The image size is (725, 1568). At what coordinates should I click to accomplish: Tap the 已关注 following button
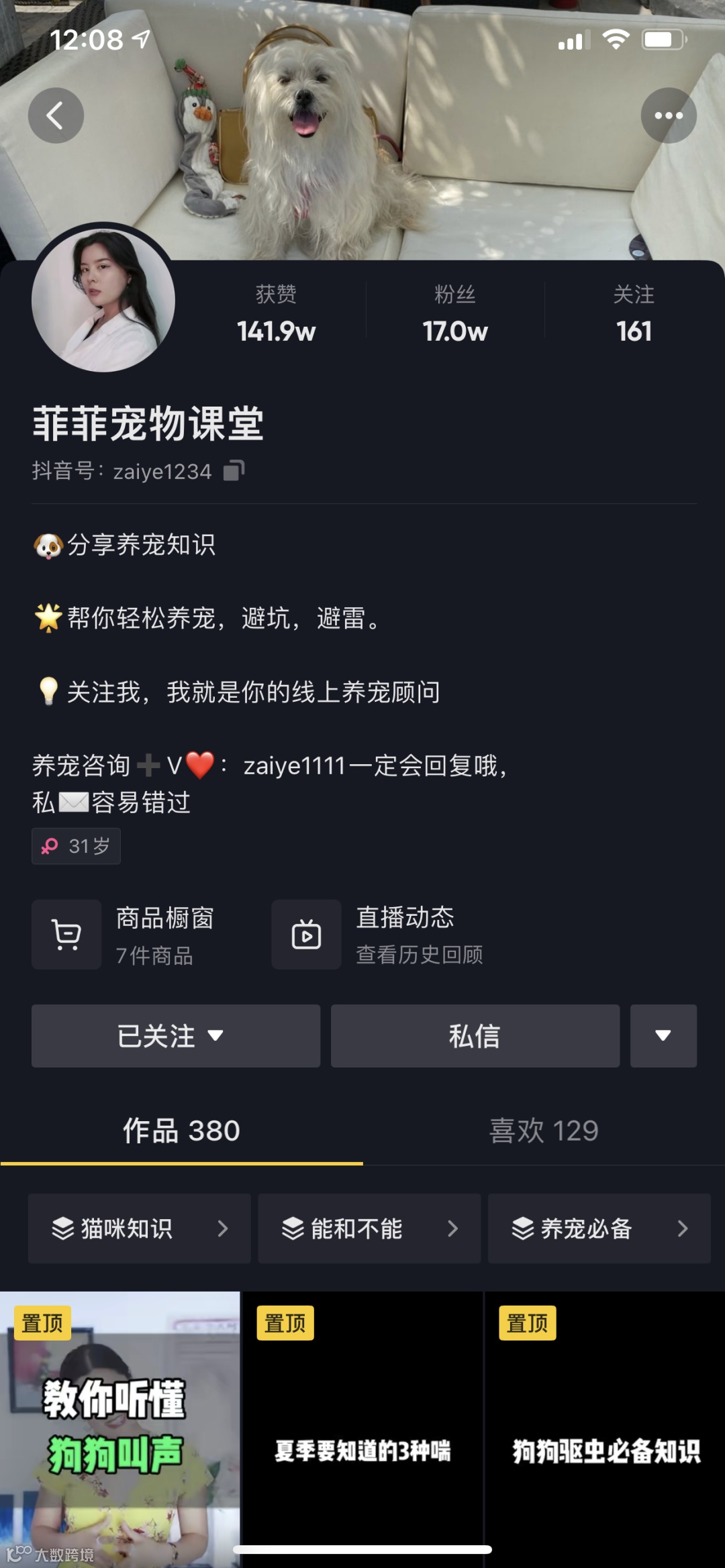coord(176,1036)
